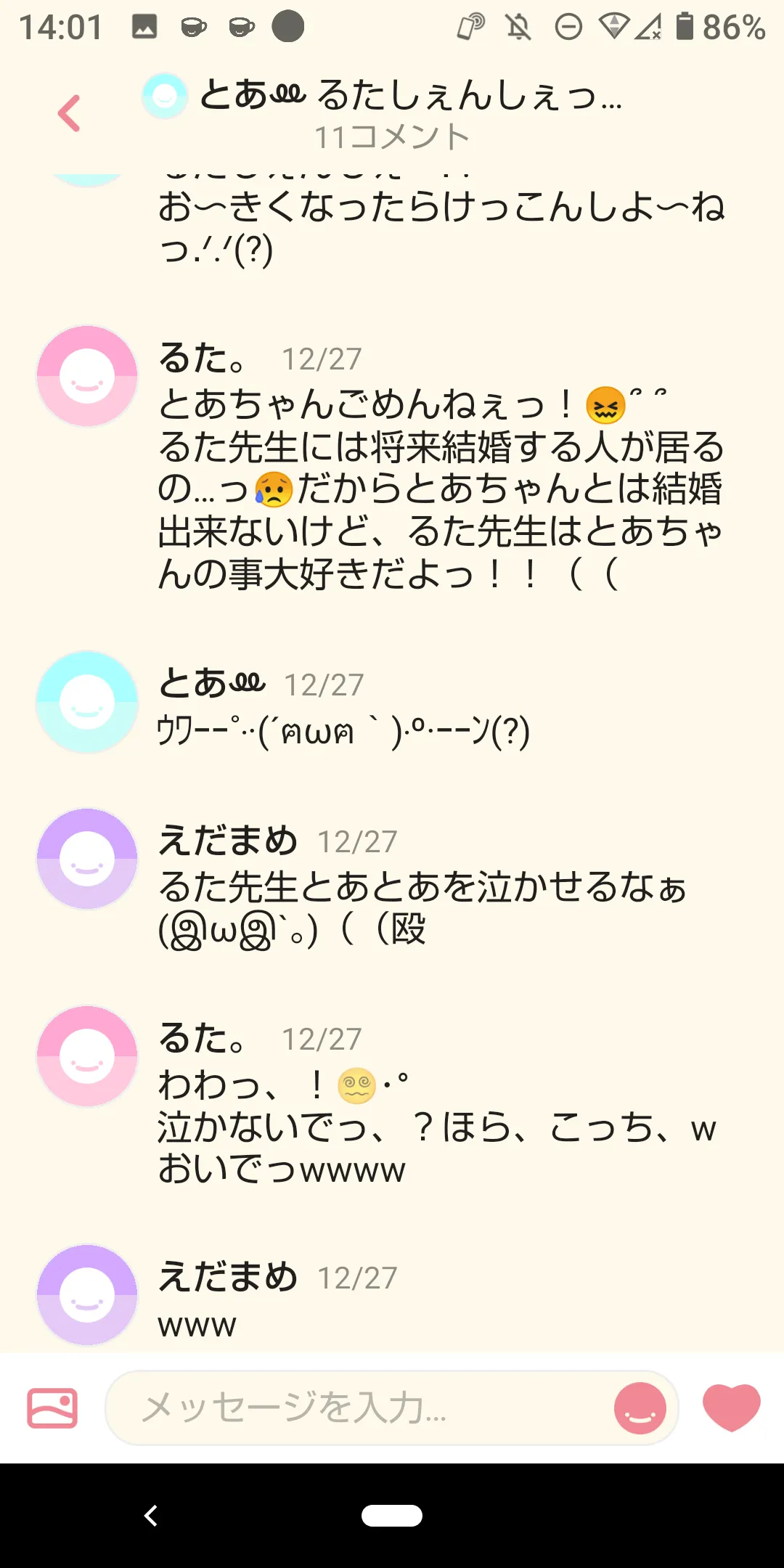Tap the home pill in navigation bar
This screenshot has width=784, height=1568.
point(392,1516)
